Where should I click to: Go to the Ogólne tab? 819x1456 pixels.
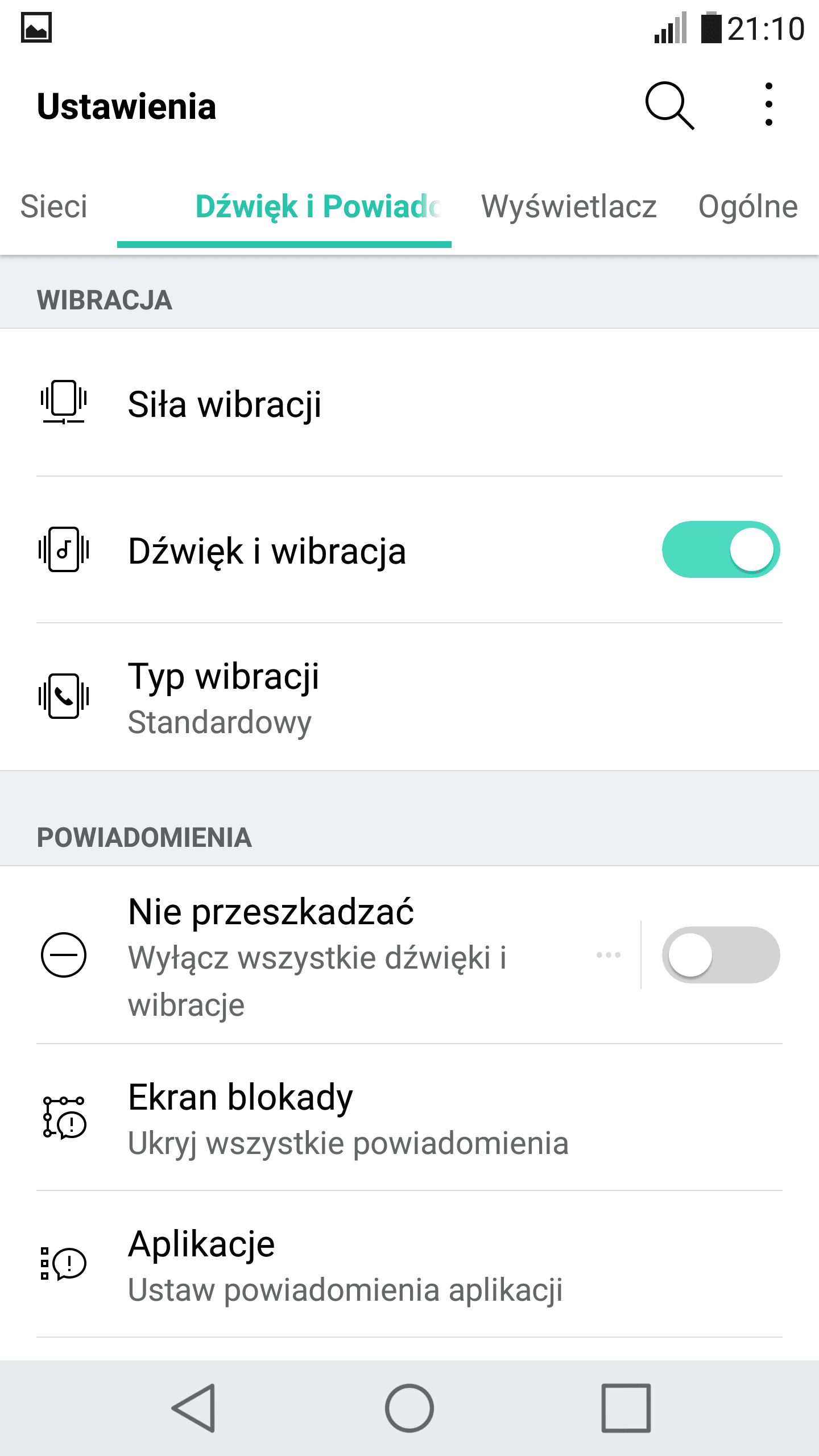[x=748, y=206]
